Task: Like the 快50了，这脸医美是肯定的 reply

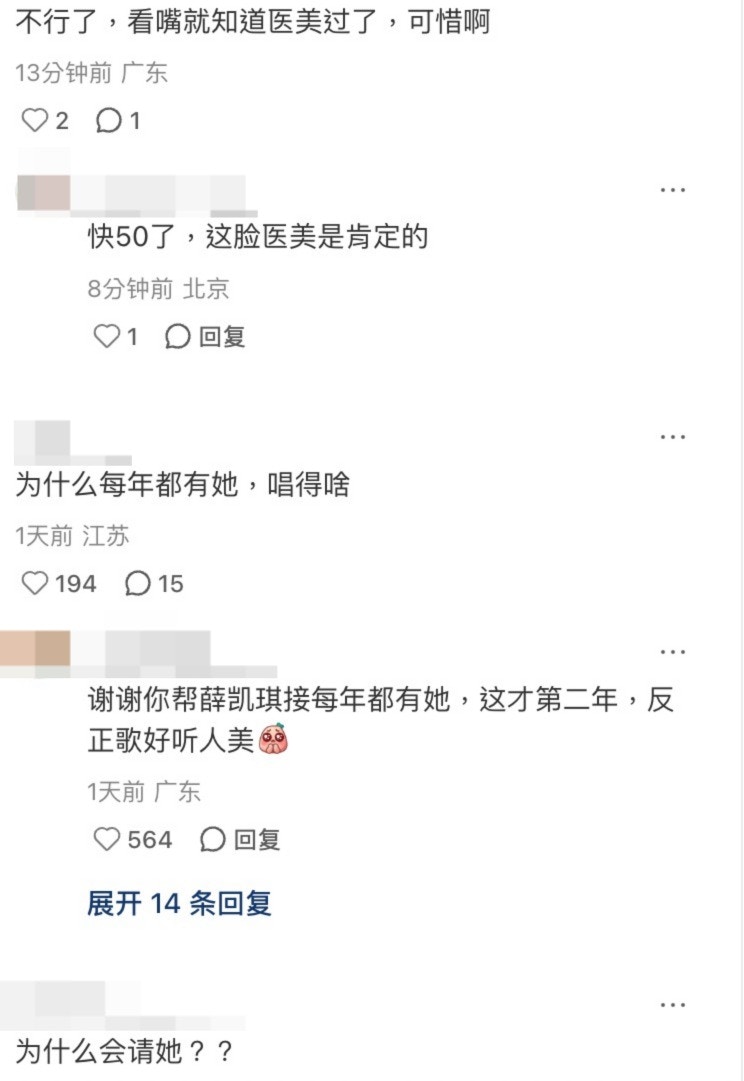Action: click(107, 337)
